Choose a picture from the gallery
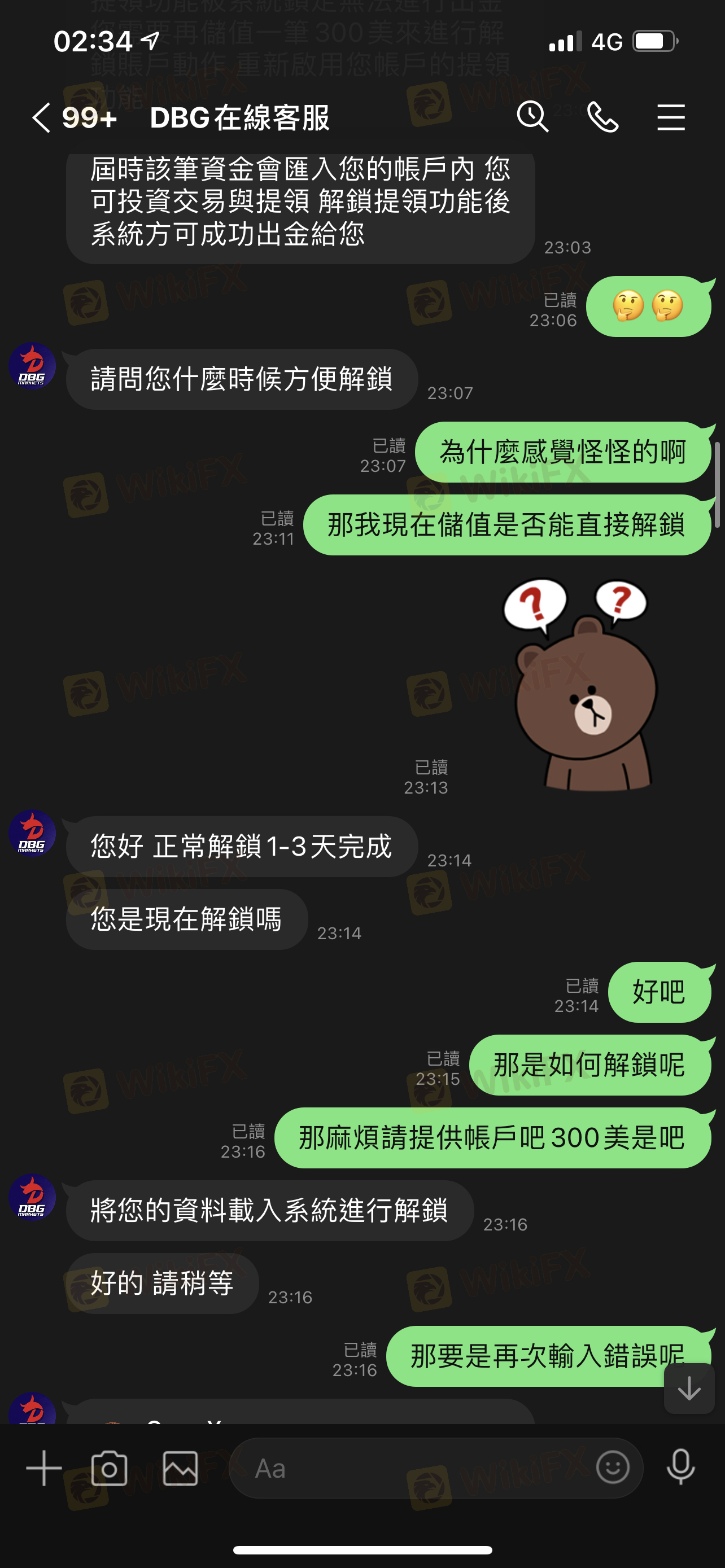Viewport: 725px width, 1568px height. click(x=180, y=1468)
